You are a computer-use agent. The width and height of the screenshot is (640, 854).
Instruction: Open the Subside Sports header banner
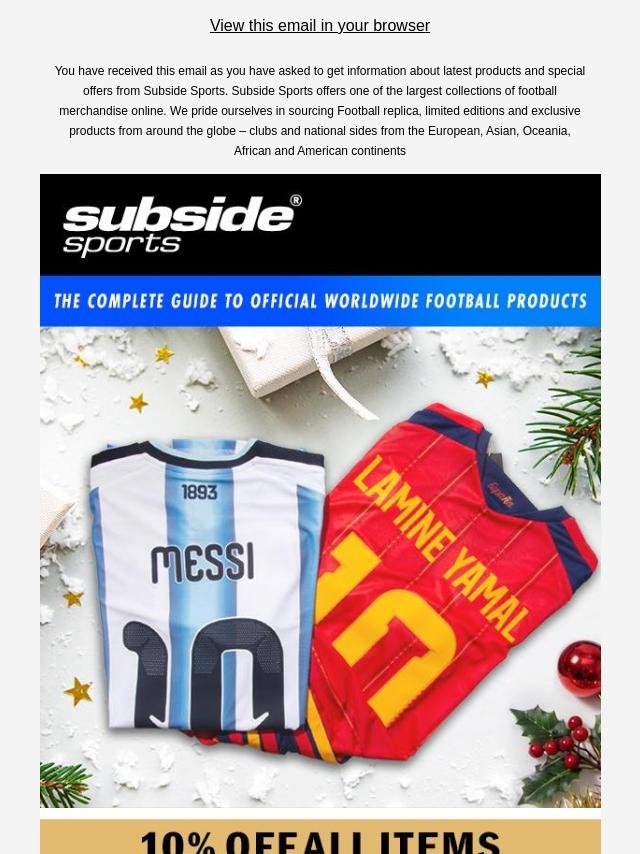point(320,250)
